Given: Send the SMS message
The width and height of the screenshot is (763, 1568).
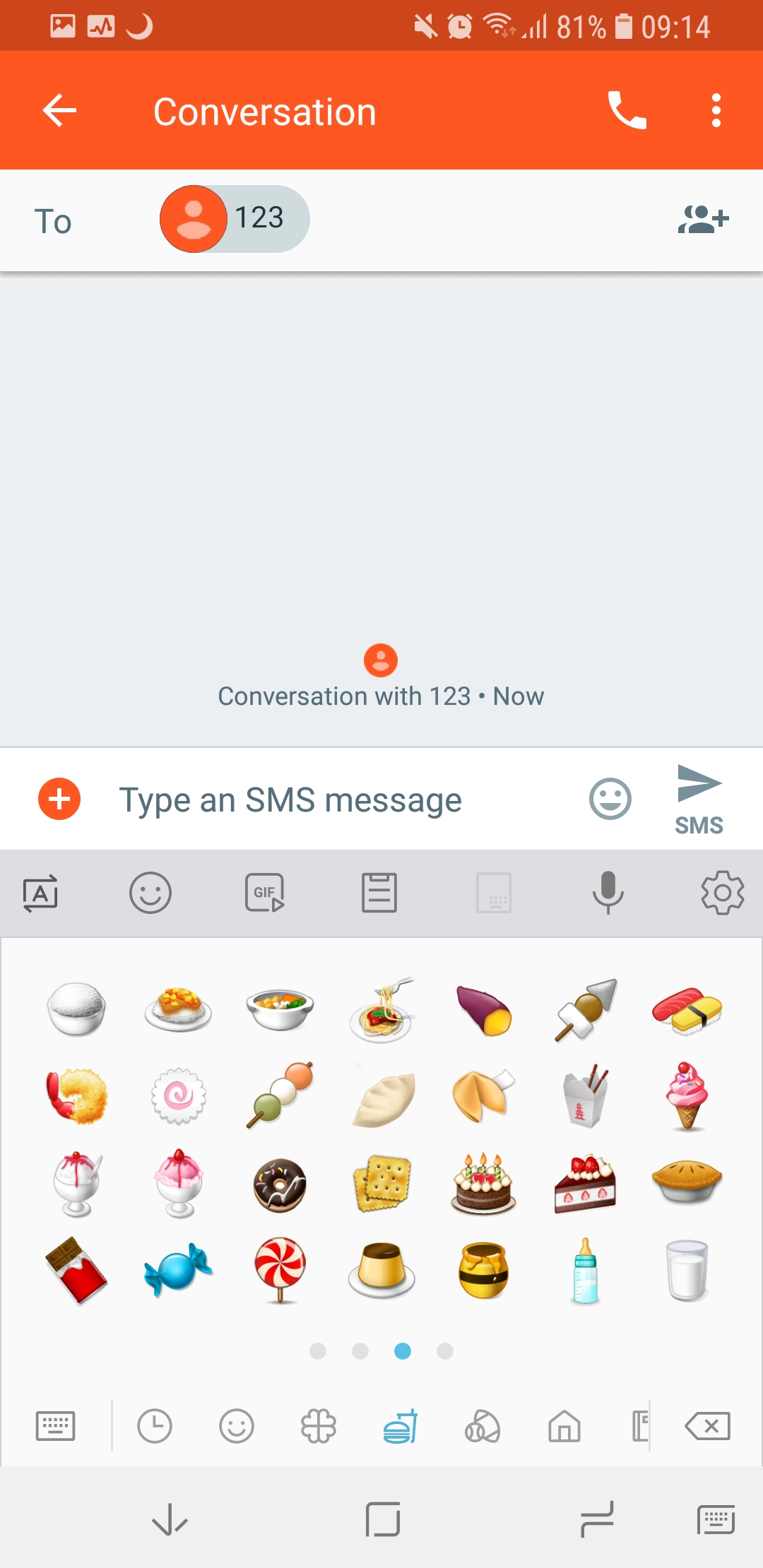Looking at the screenshot, I should click(x=699, y=800).
